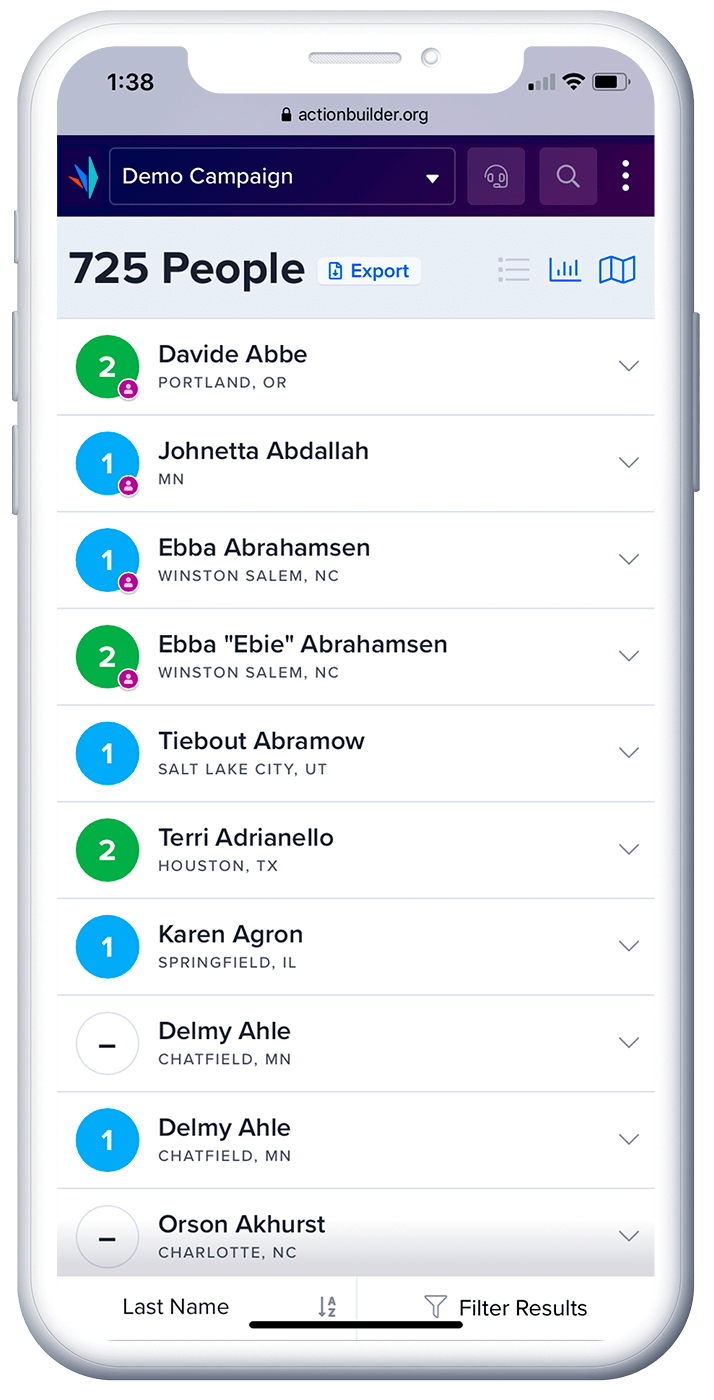714x1400 pixels.
Task: Expand Orson Akhurst's row chevron
Action: pos(629,1236)
